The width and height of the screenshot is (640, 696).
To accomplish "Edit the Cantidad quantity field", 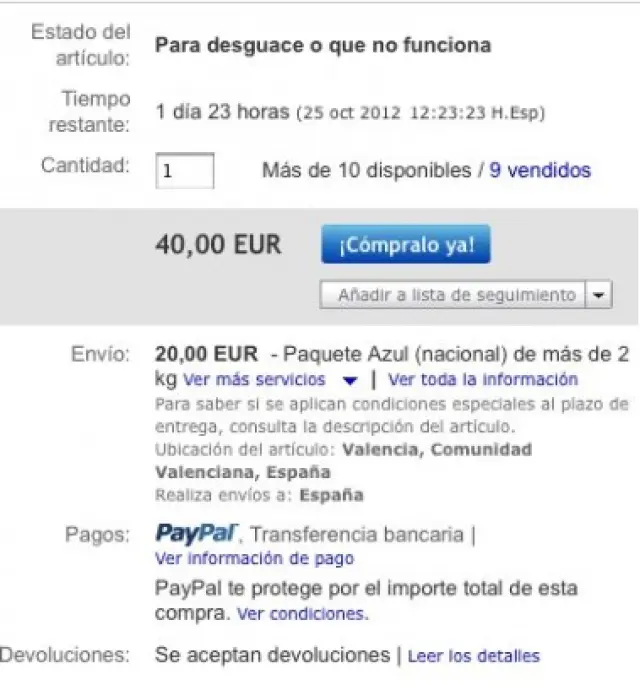I will [185, 170].
